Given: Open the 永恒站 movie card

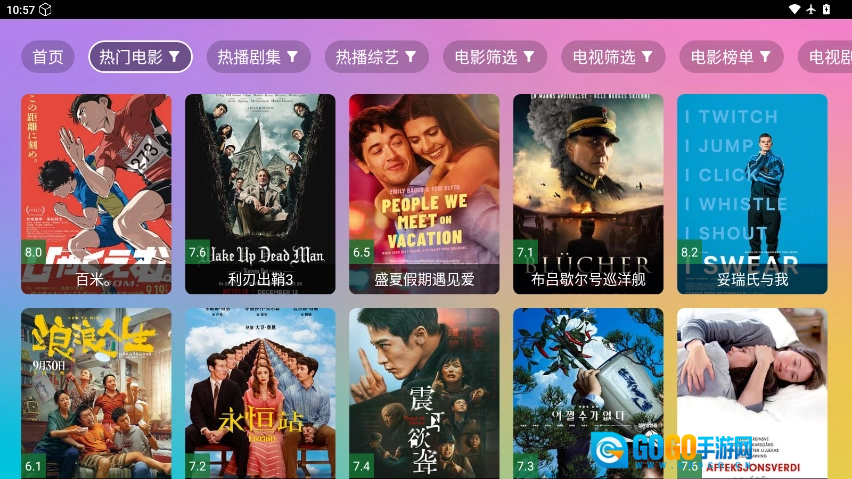Looking at the screenshot, I should [260, 393].
